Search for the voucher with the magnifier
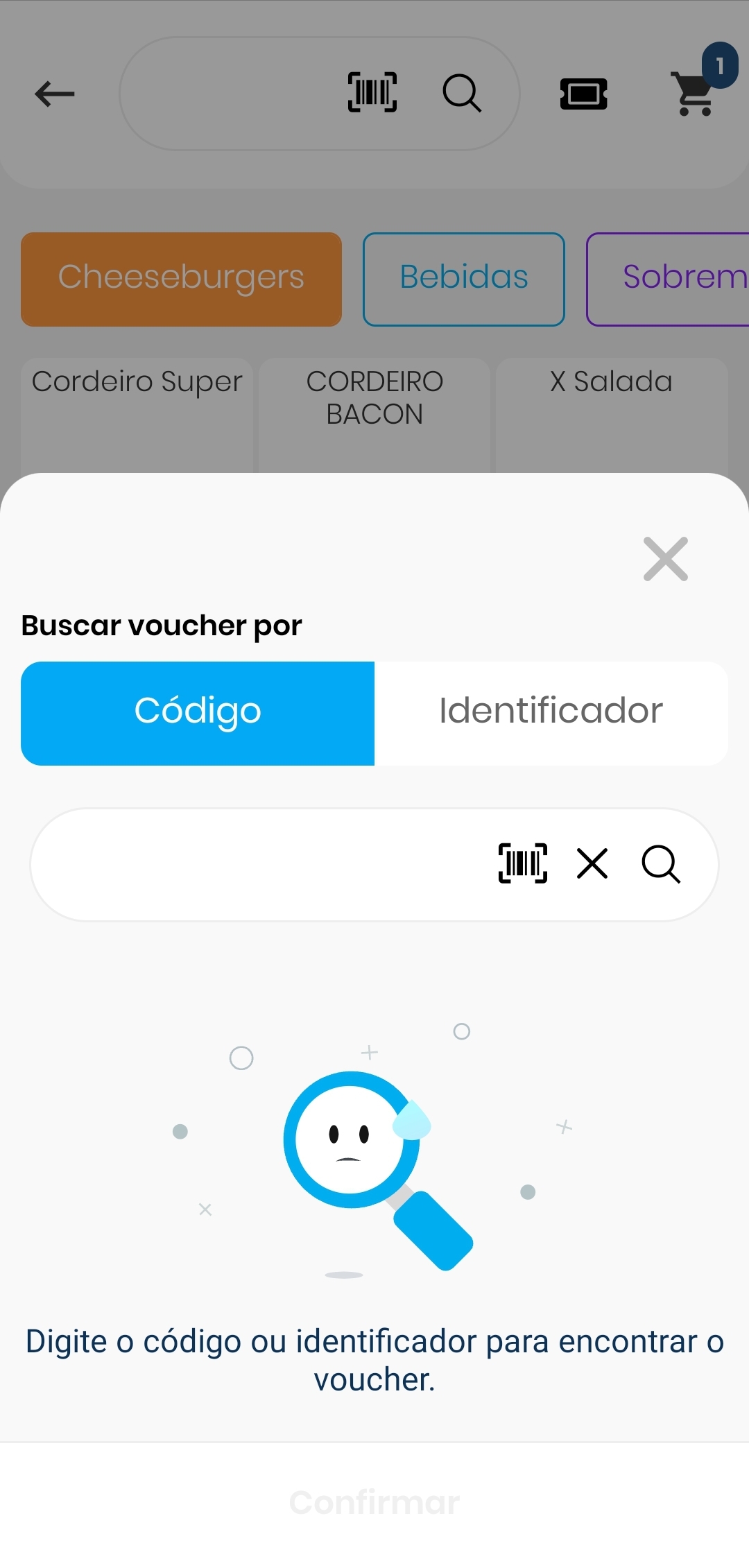 [x=661, y=863]
